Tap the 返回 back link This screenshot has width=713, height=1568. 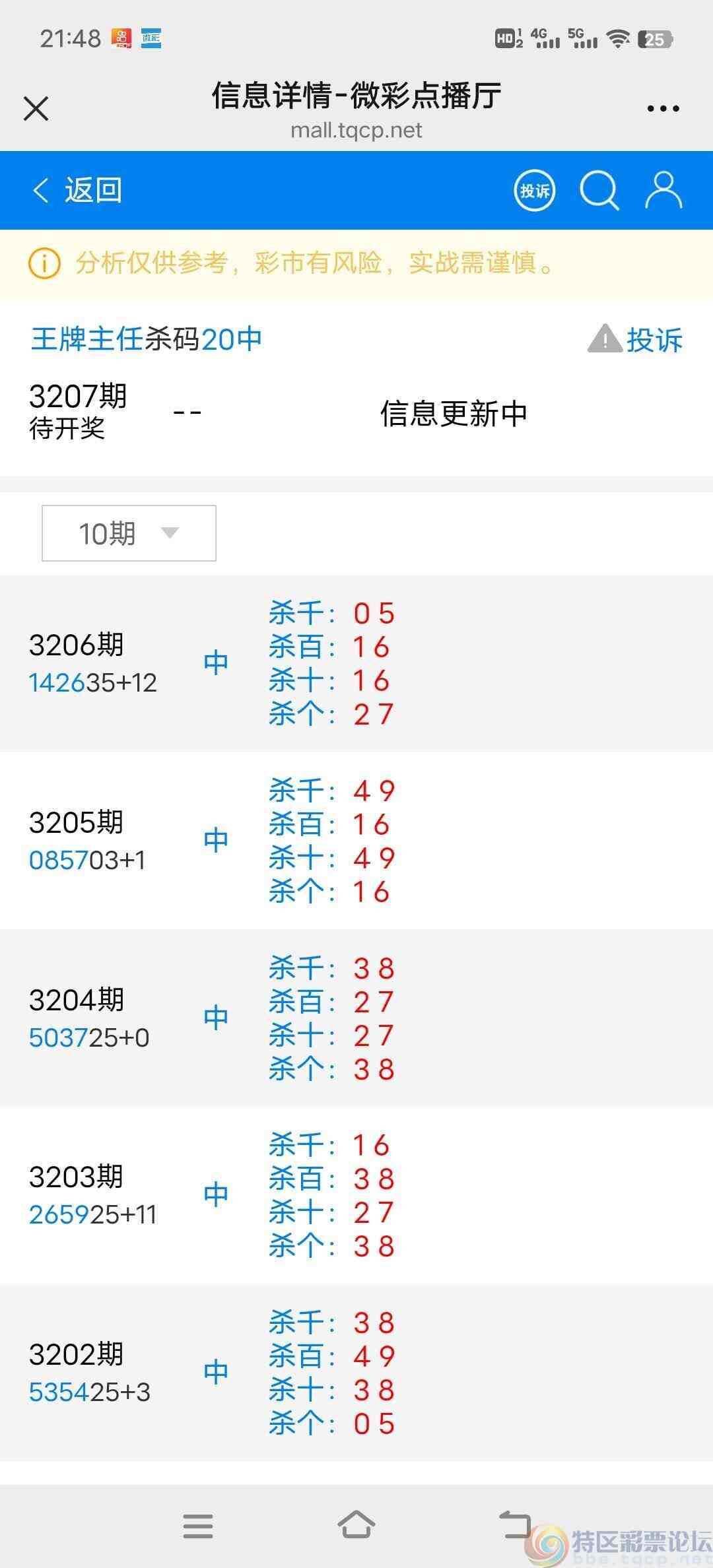[x=92, y=191]
